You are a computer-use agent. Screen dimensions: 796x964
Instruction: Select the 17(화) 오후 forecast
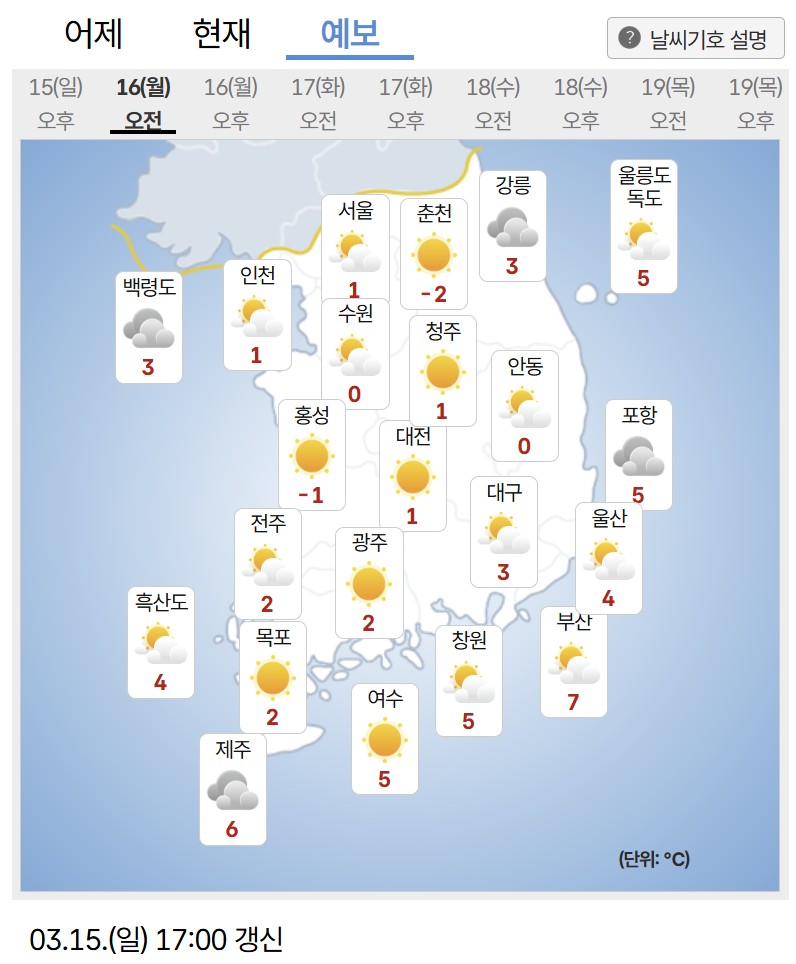click(406, 104)
